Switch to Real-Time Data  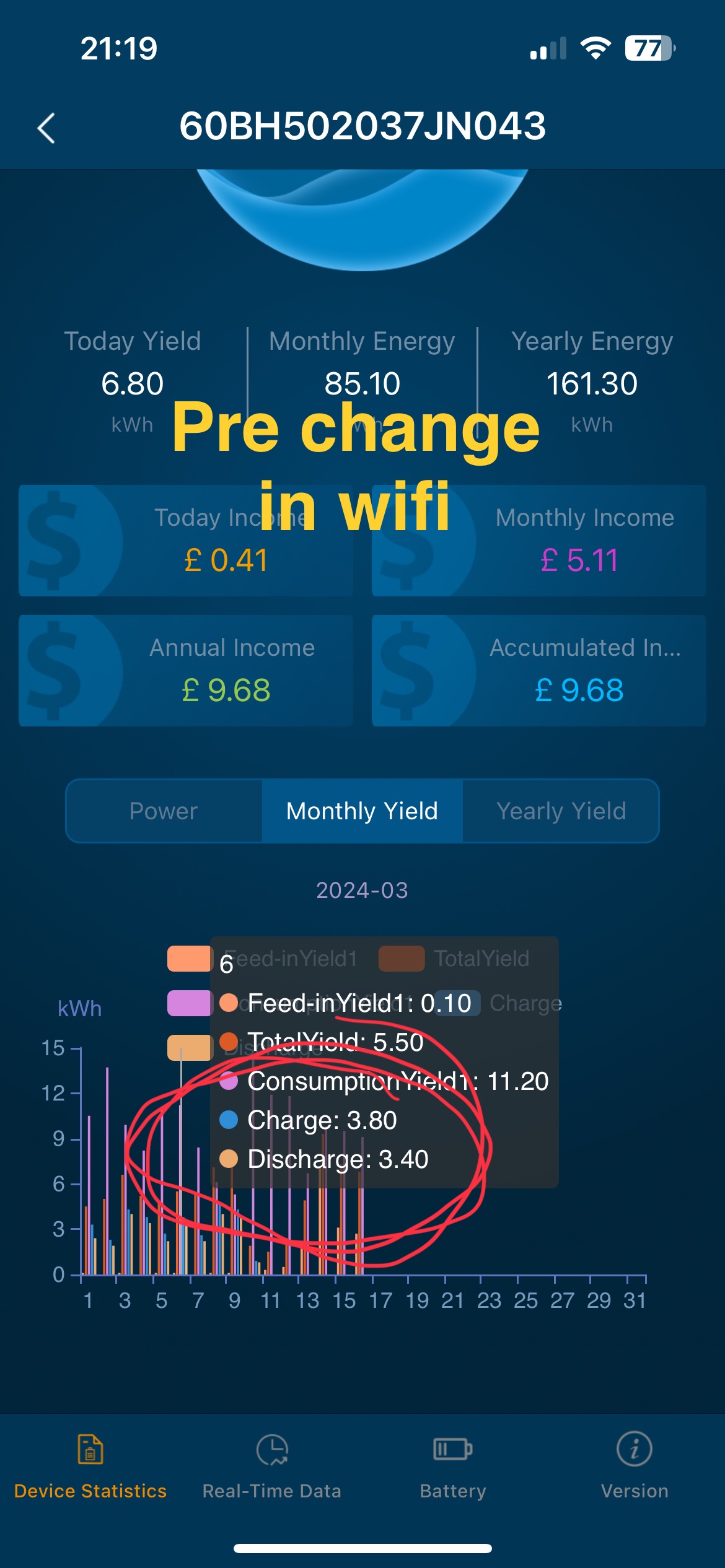[x=271, y=1465]
